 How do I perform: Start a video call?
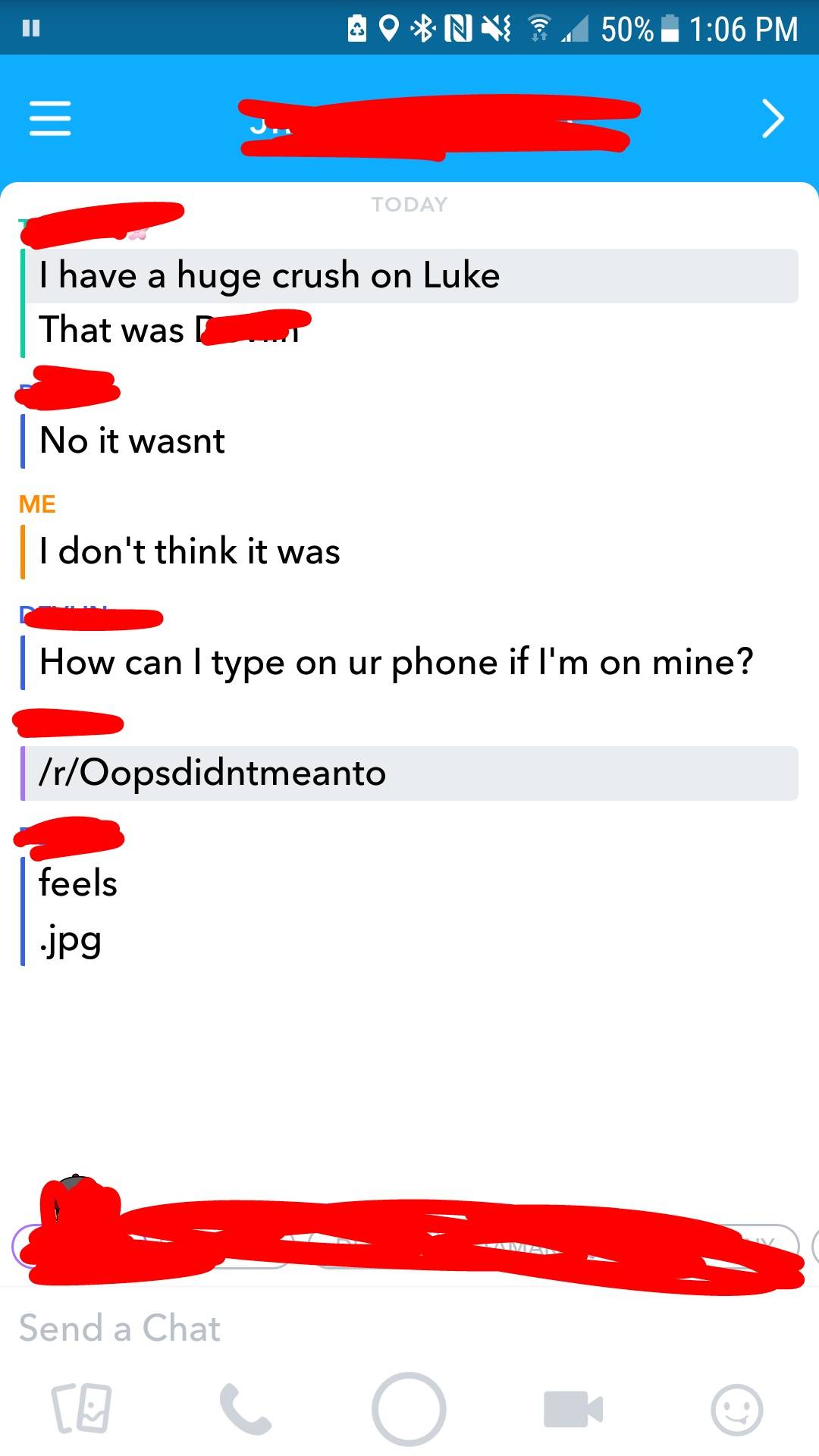tap(573, 1409)
